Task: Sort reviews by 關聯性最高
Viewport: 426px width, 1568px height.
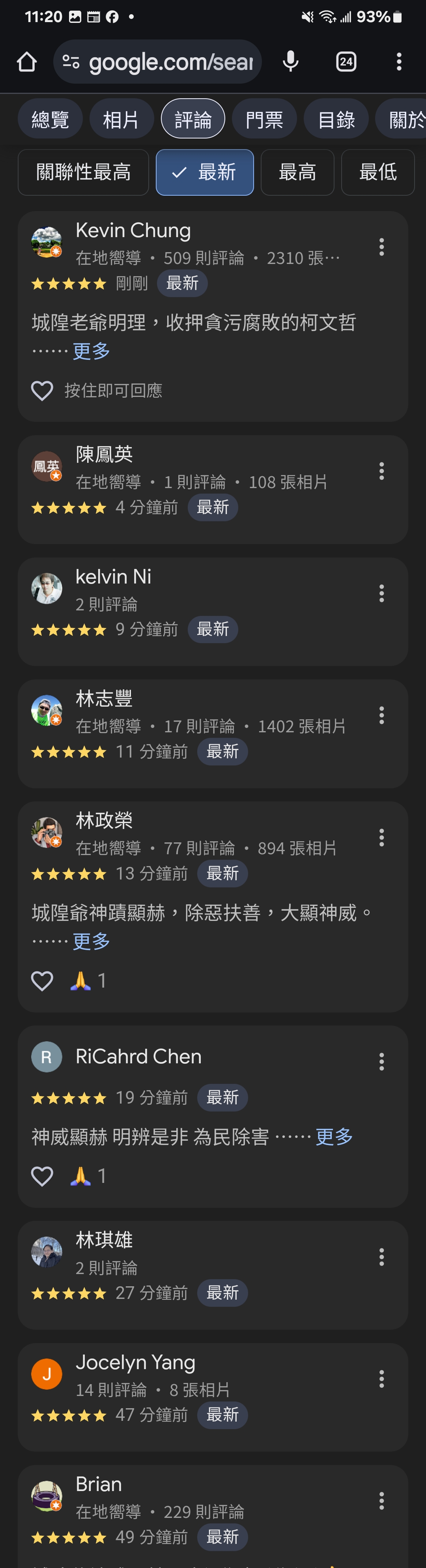Action: (x=83, y=173)
